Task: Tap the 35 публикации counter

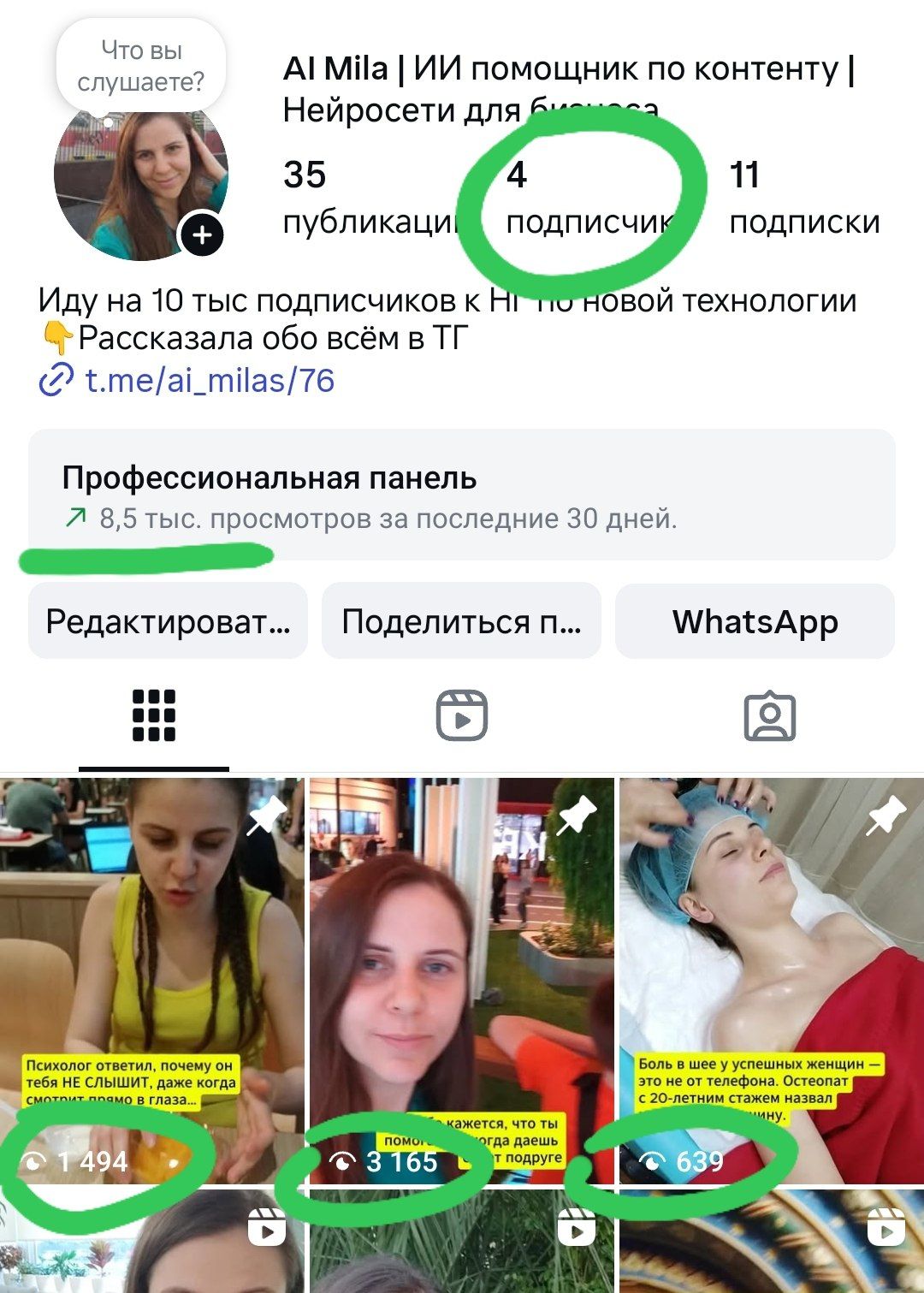Action: 370,198
